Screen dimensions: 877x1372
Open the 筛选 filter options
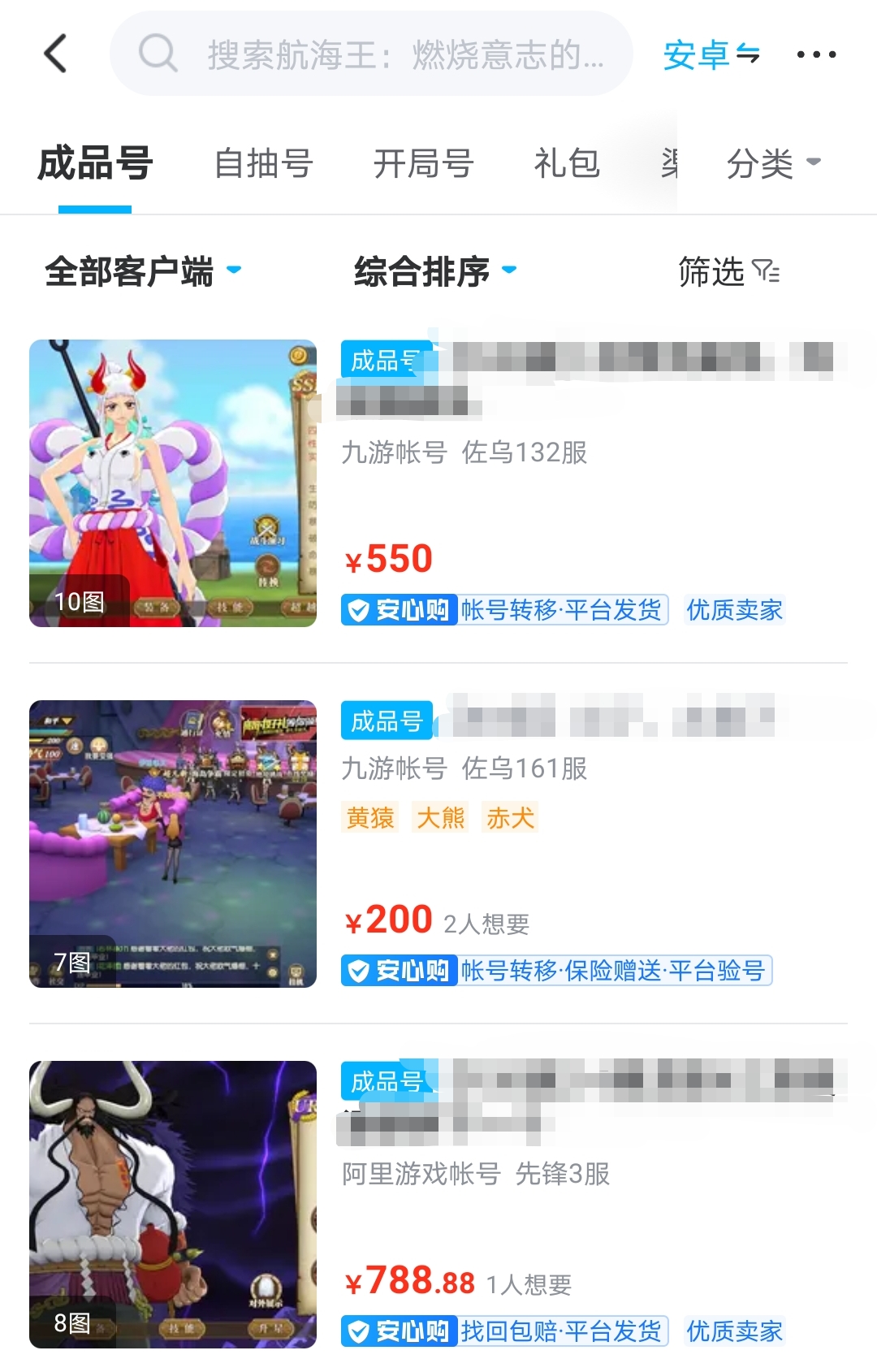728,271
